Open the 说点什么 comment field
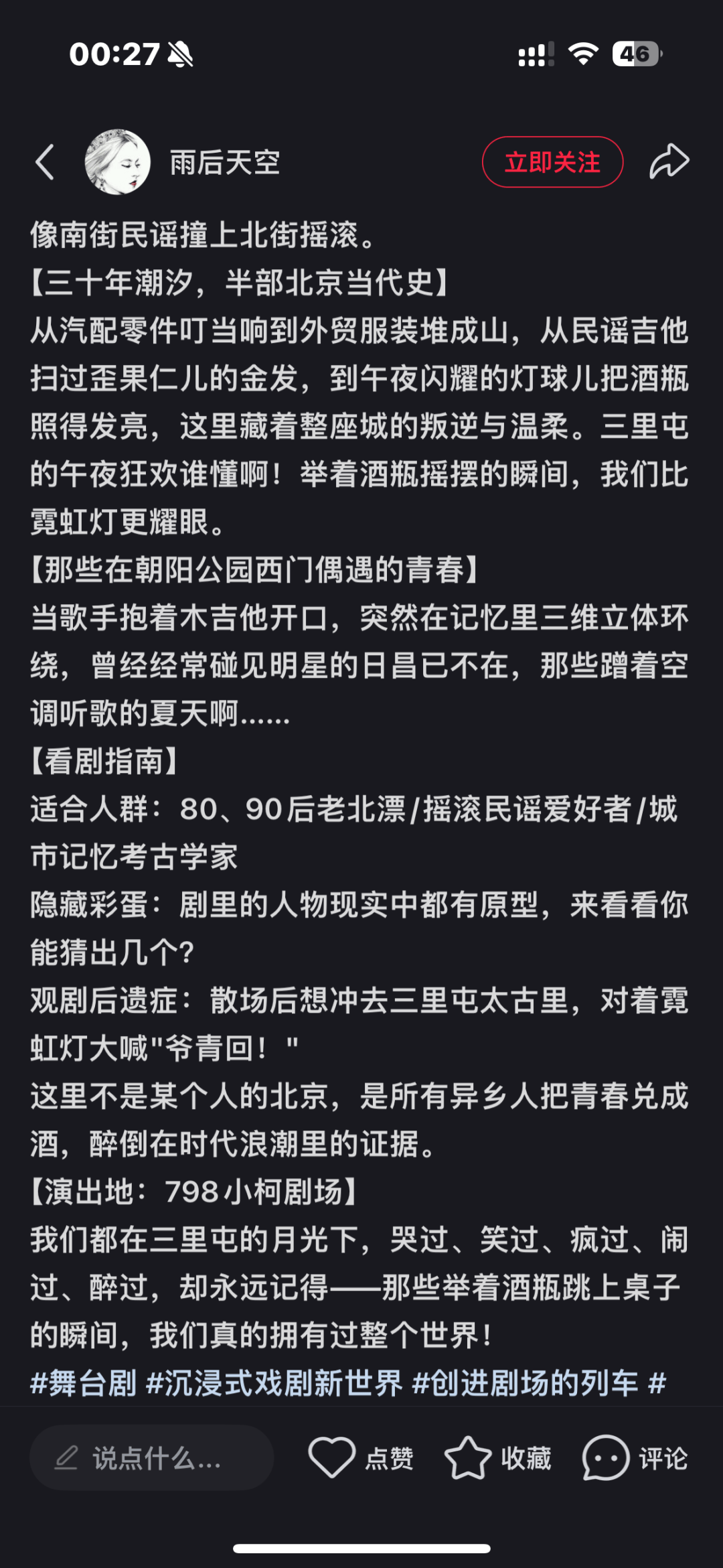This screenshot has width=723, height=1568. pos(152,1457)
